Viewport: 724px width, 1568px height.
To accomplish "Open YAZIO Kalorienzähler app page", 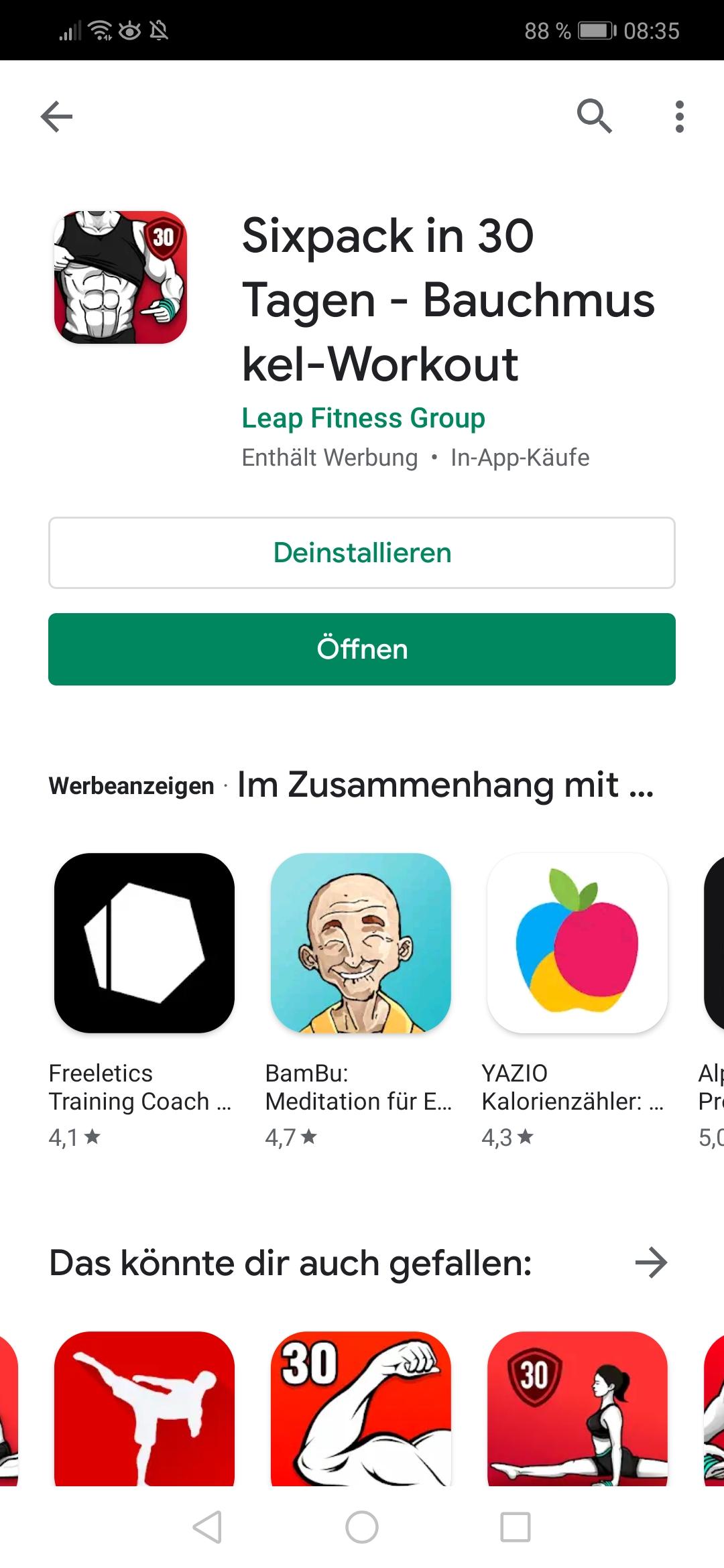I will coord(577,943).
